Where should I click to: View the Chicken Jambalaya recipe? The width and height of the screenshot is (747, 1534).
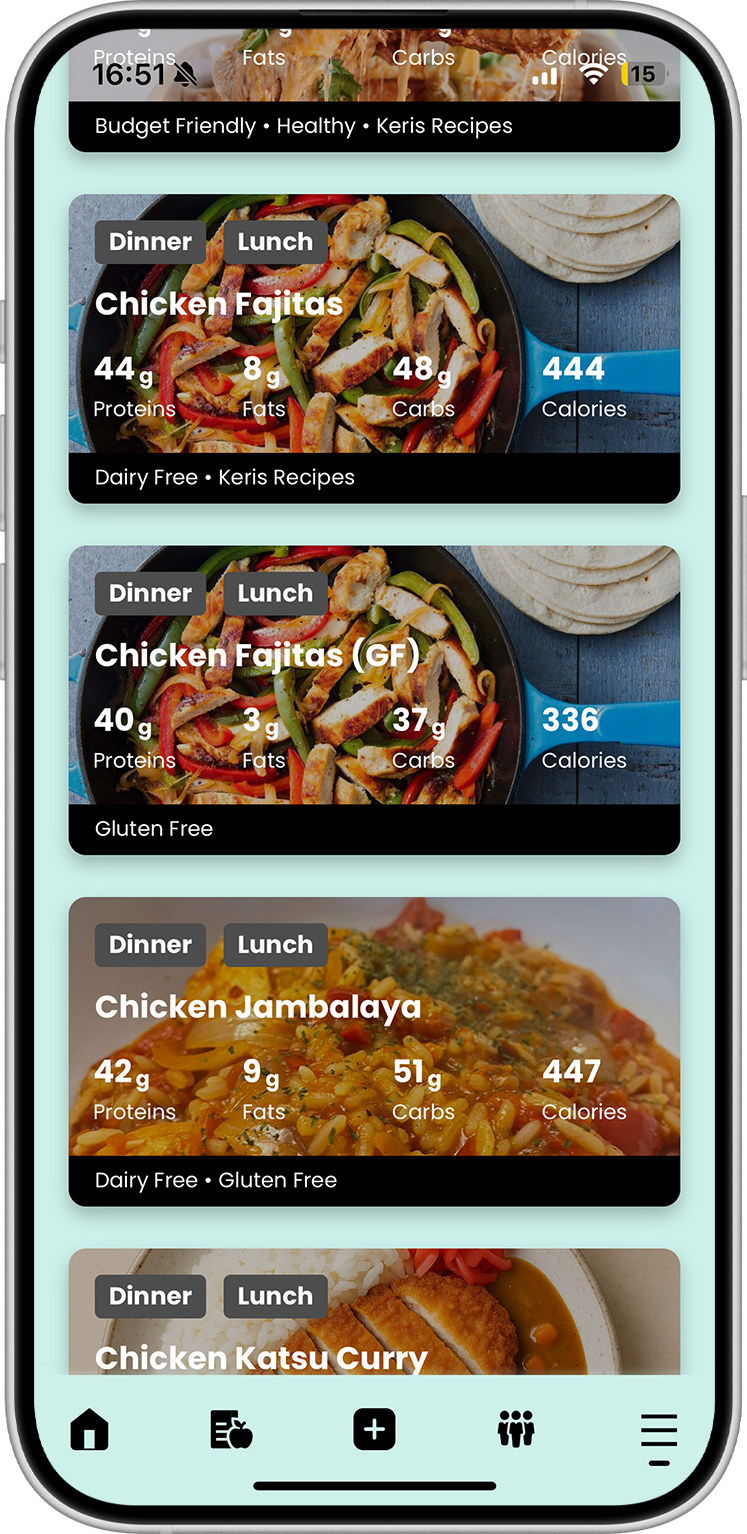tap(373, 1050)
